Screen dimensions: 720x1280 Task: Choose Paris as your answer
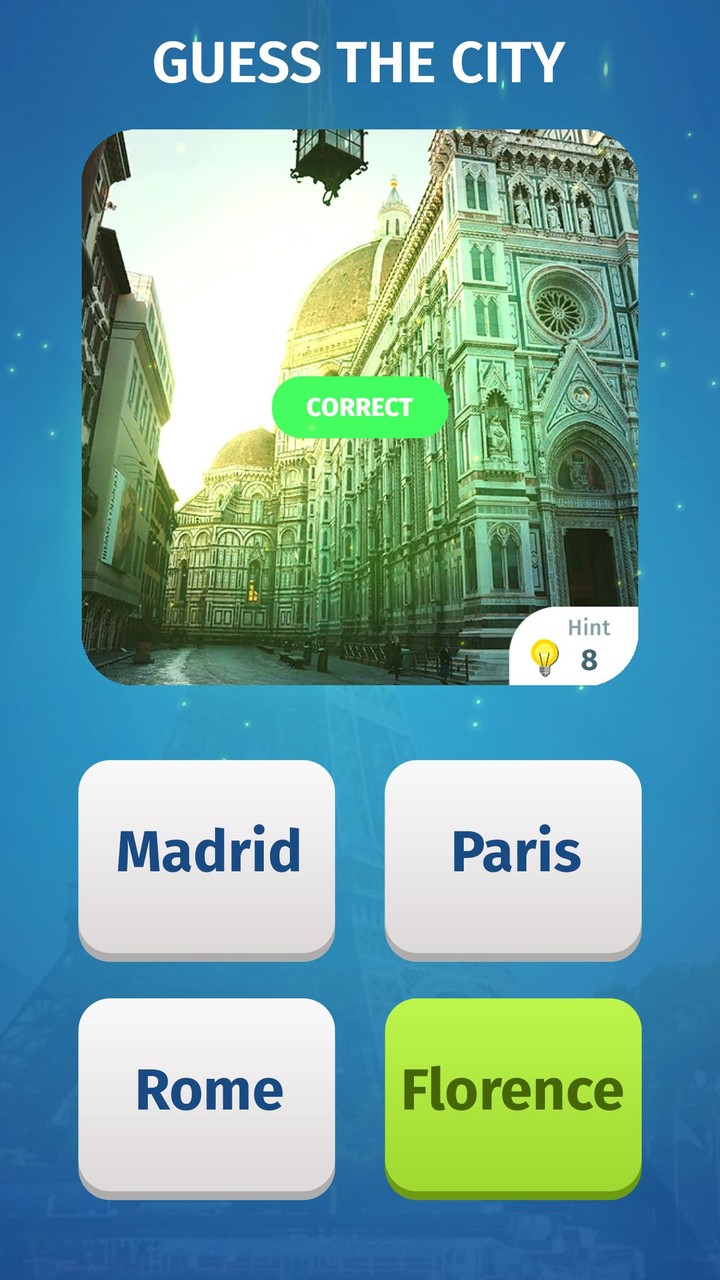tap(514, 850)
